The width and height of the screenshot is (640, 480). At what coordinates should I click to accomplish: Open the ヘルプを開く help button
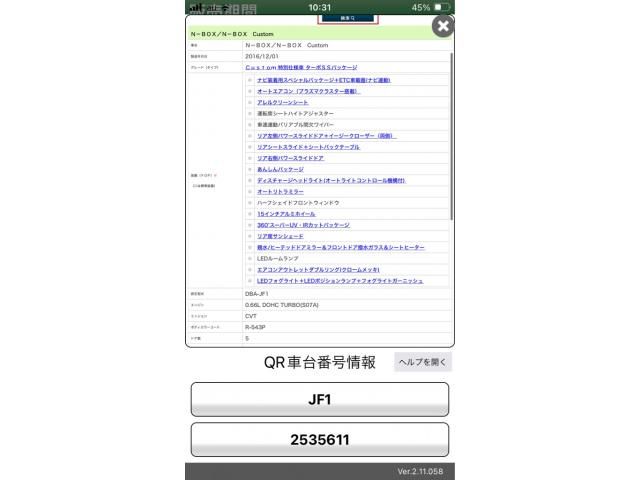[x=423, y=362]
